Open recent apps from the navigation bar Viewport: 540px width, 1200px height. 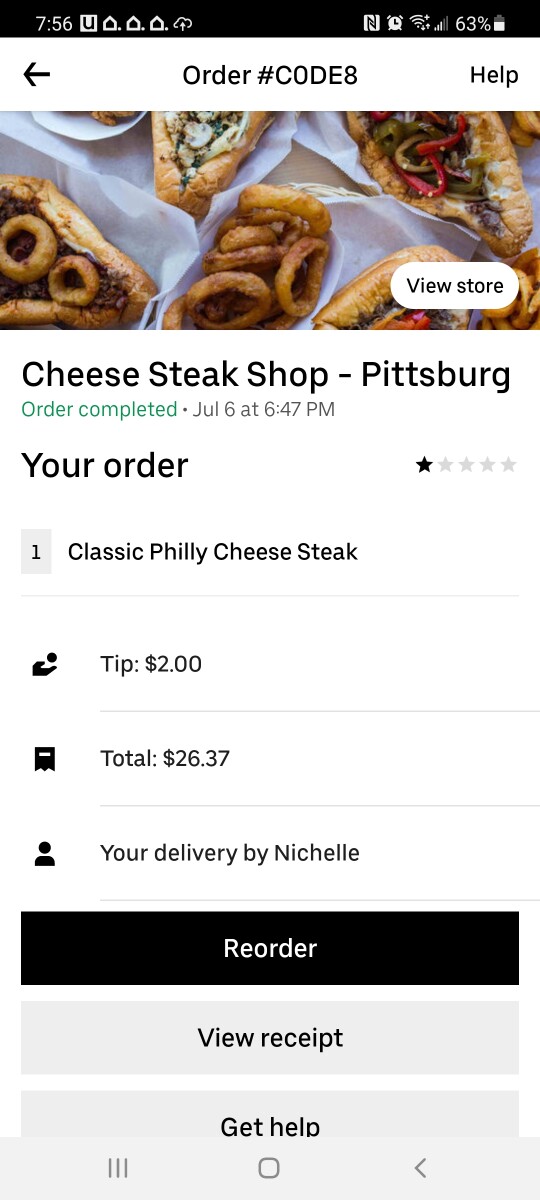pos(118,1168)
